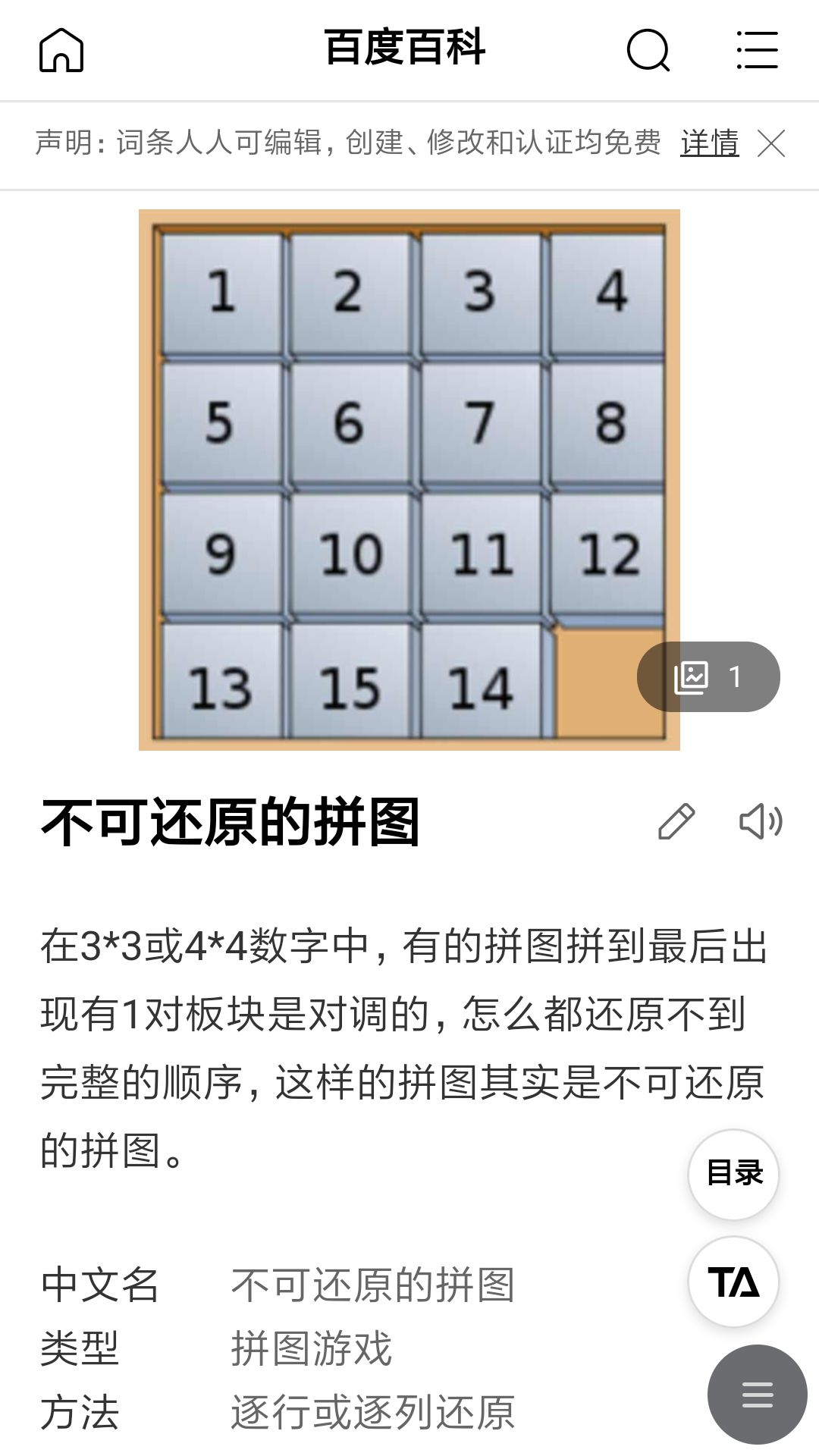Tap 拼图游戏 in the 类型 row
The height and width of the screenshot is (1456, 819).
click(x=311, y=1348)
